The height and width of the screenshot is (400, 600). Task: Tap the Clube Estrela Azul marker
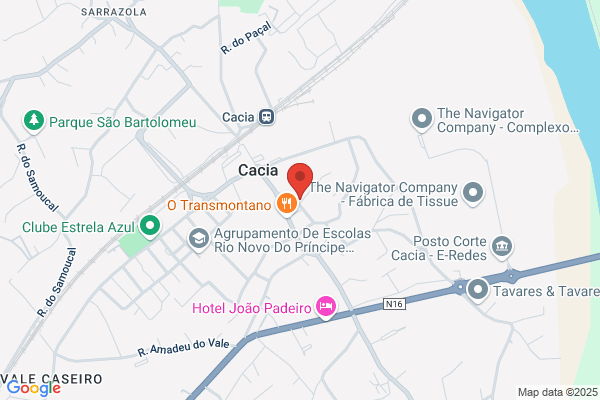(150, 226)
